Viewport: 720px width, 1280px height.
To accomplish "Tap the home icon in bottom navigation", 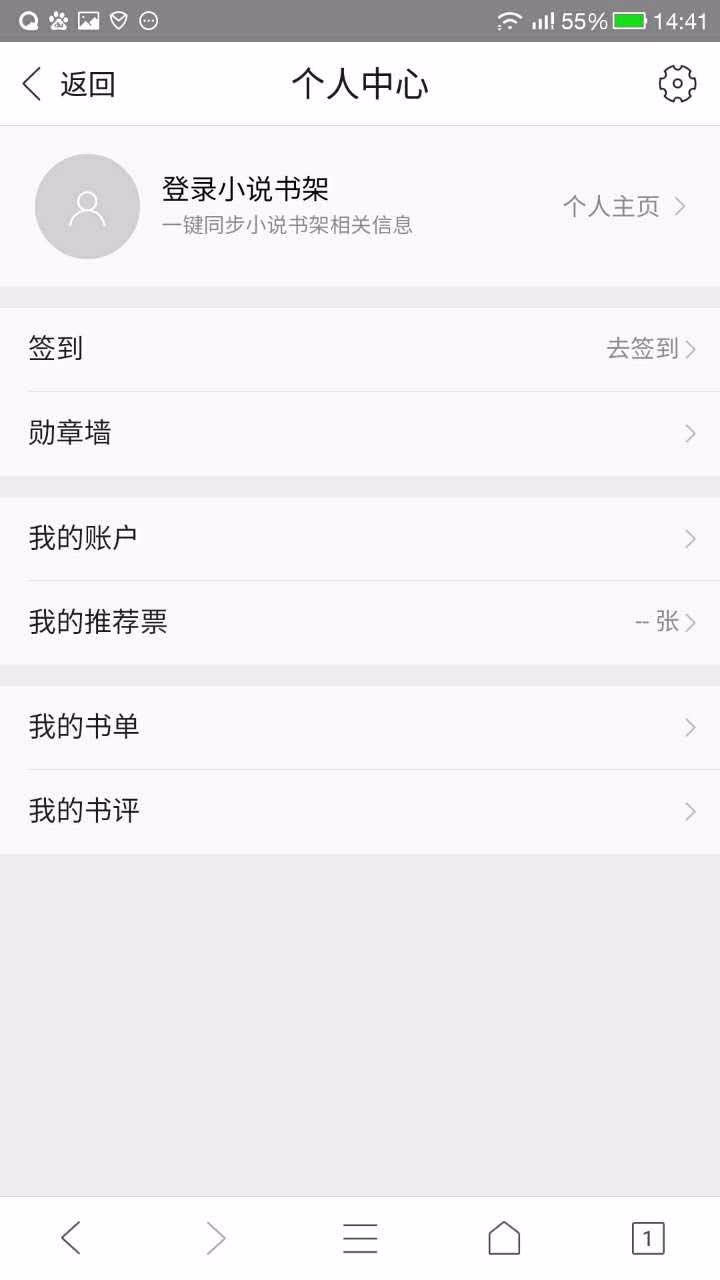I will coord(504,1237).
